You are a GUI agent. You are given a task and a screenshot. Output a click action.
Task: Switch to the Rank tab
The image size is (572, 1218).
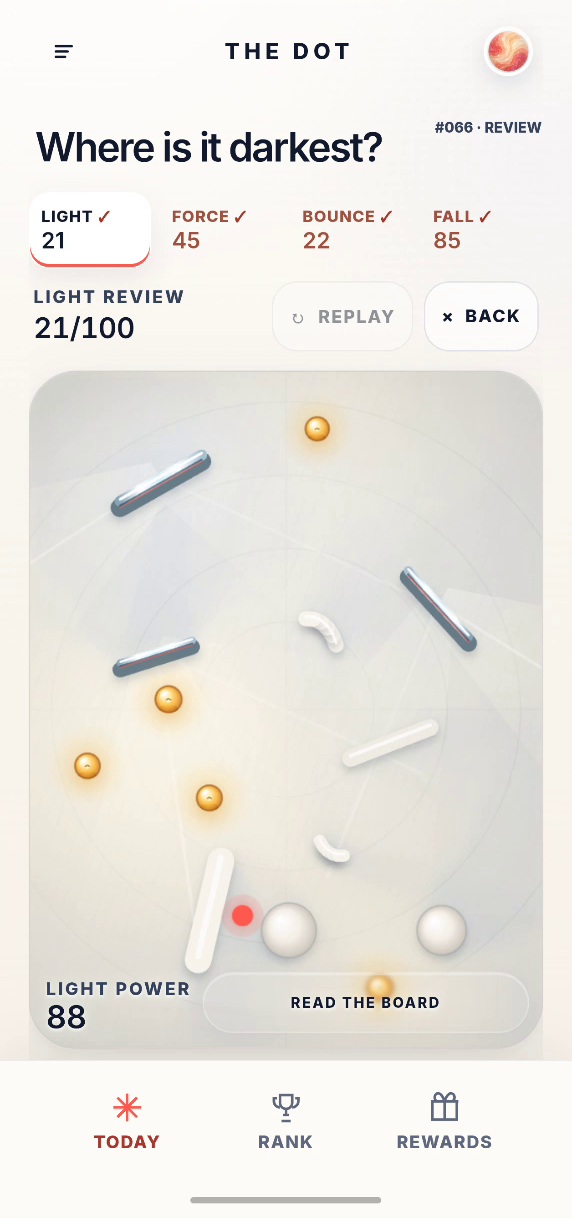[x=285, y=1122]
